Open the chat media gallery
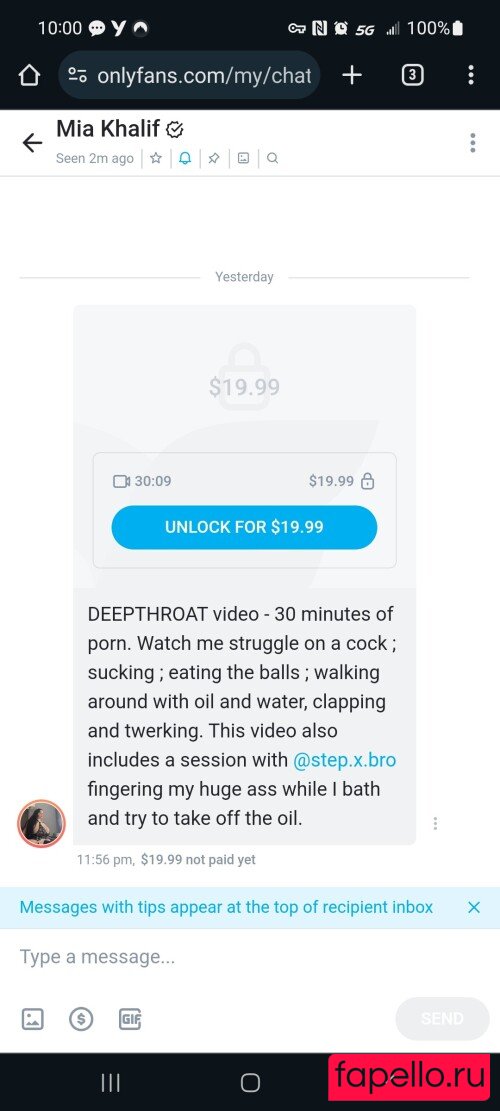The image size is (500, 1111). tap(243, 158)
